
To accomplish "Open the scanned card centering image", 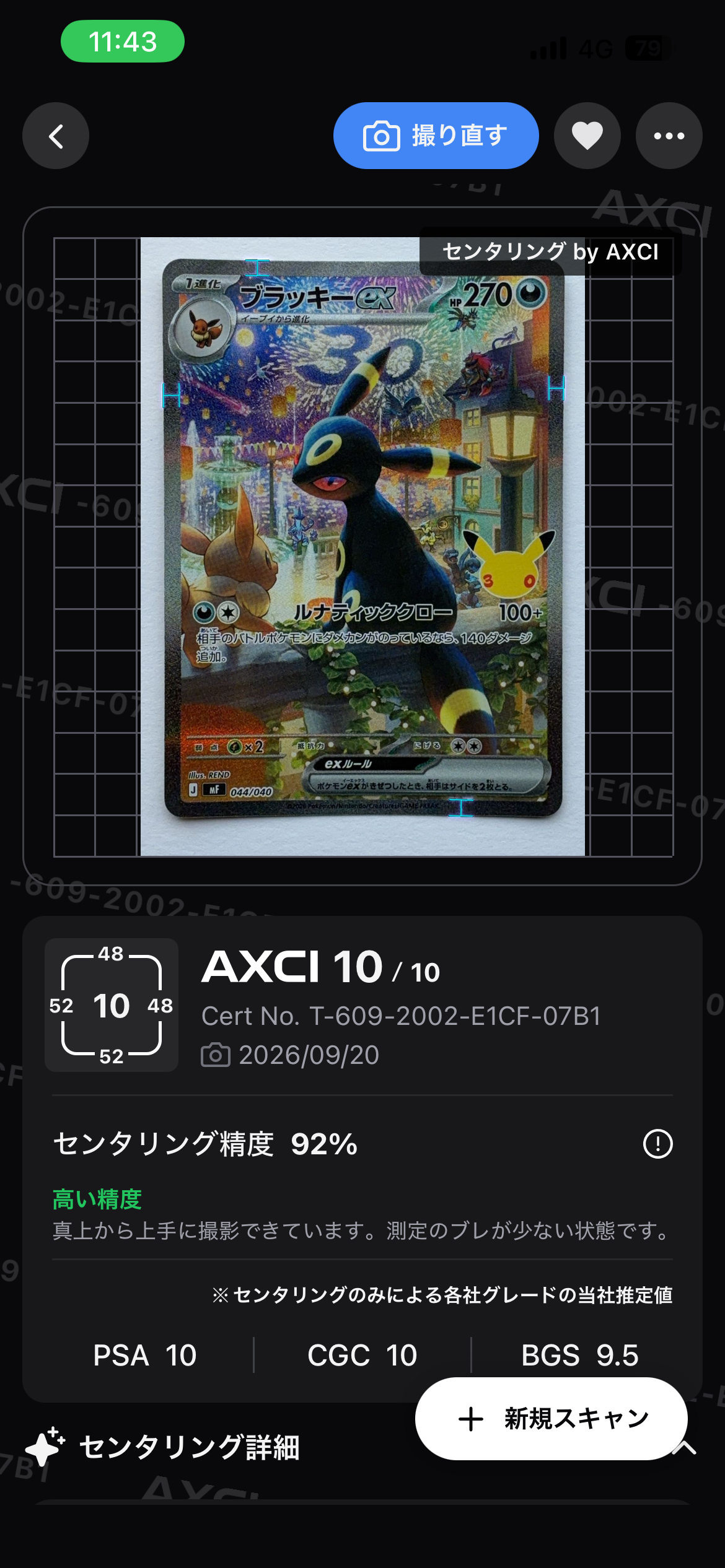I will click(x=363, y=547).
